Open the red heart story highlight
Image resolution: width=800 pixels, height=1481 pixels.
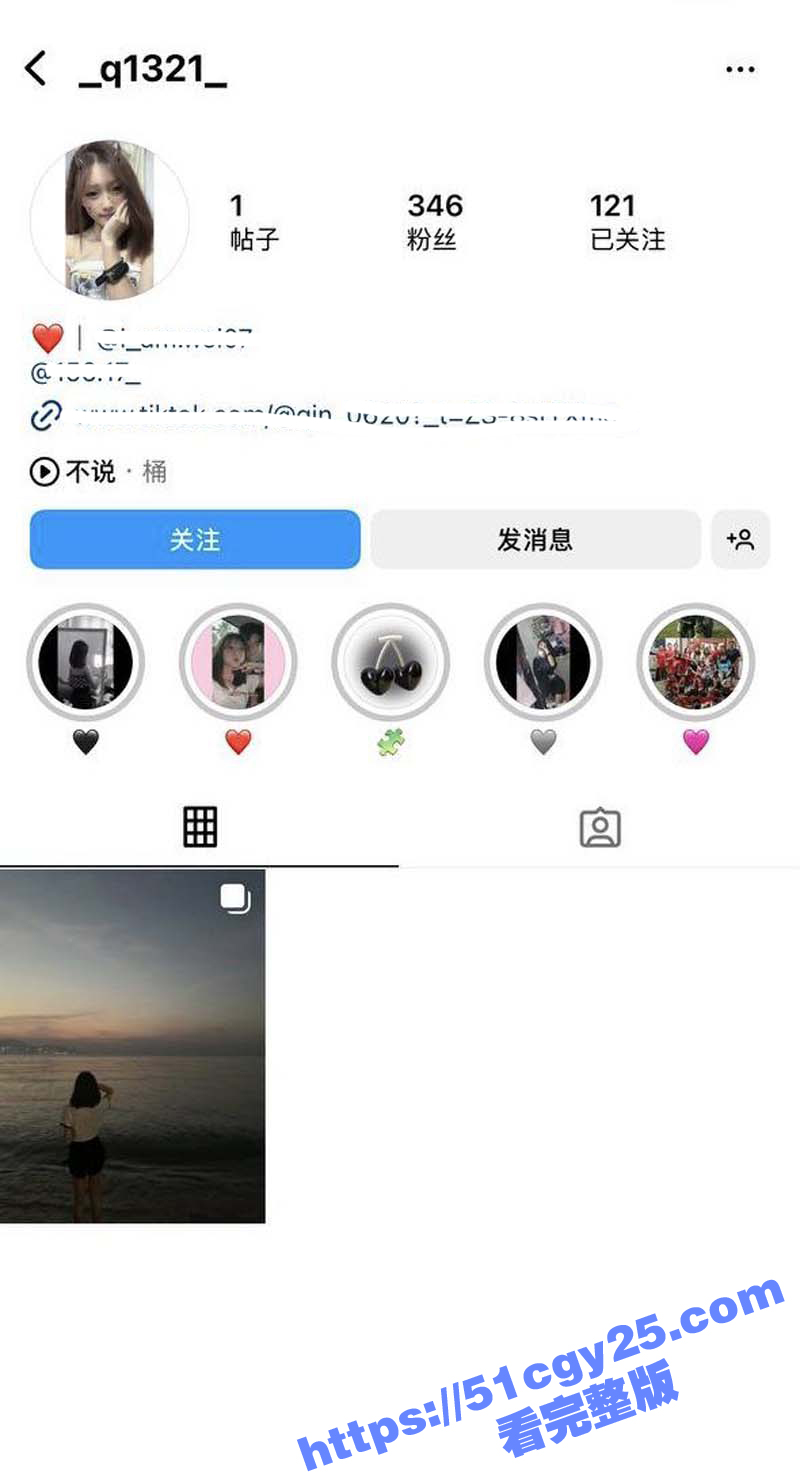pyautogui.click(x=238, y=662)
